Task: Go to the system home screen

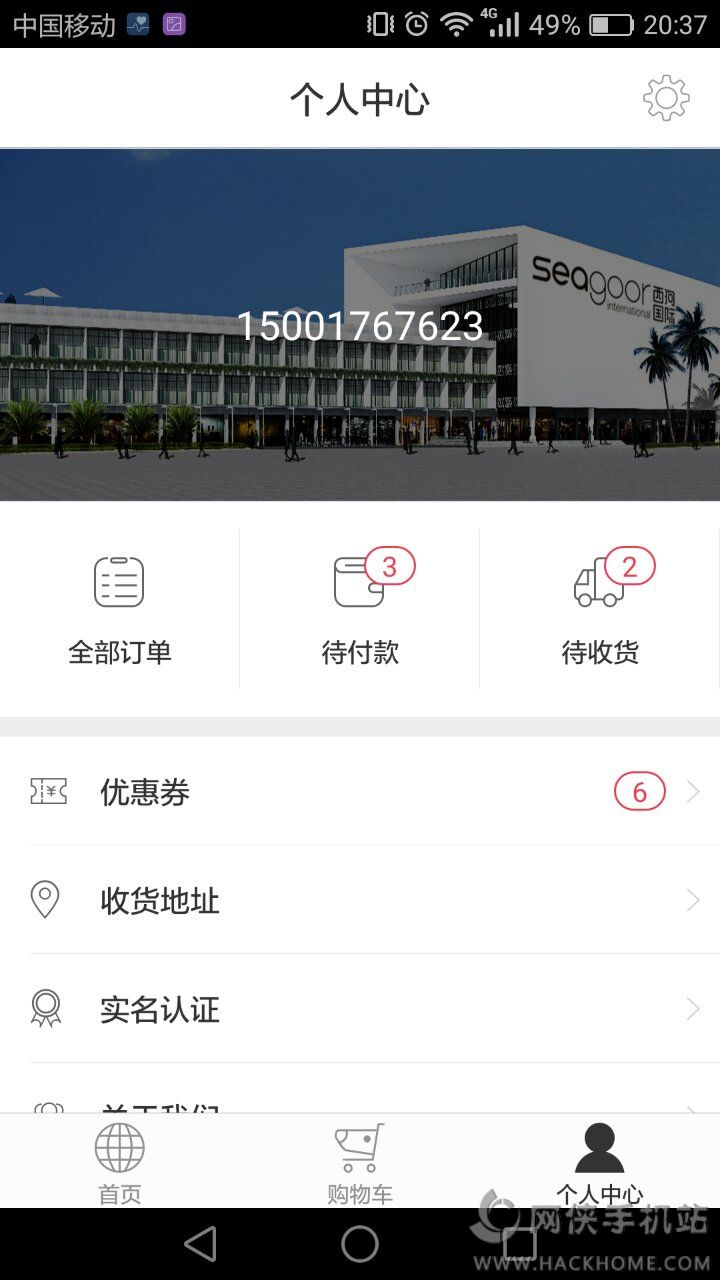Action: [360, 1244]
